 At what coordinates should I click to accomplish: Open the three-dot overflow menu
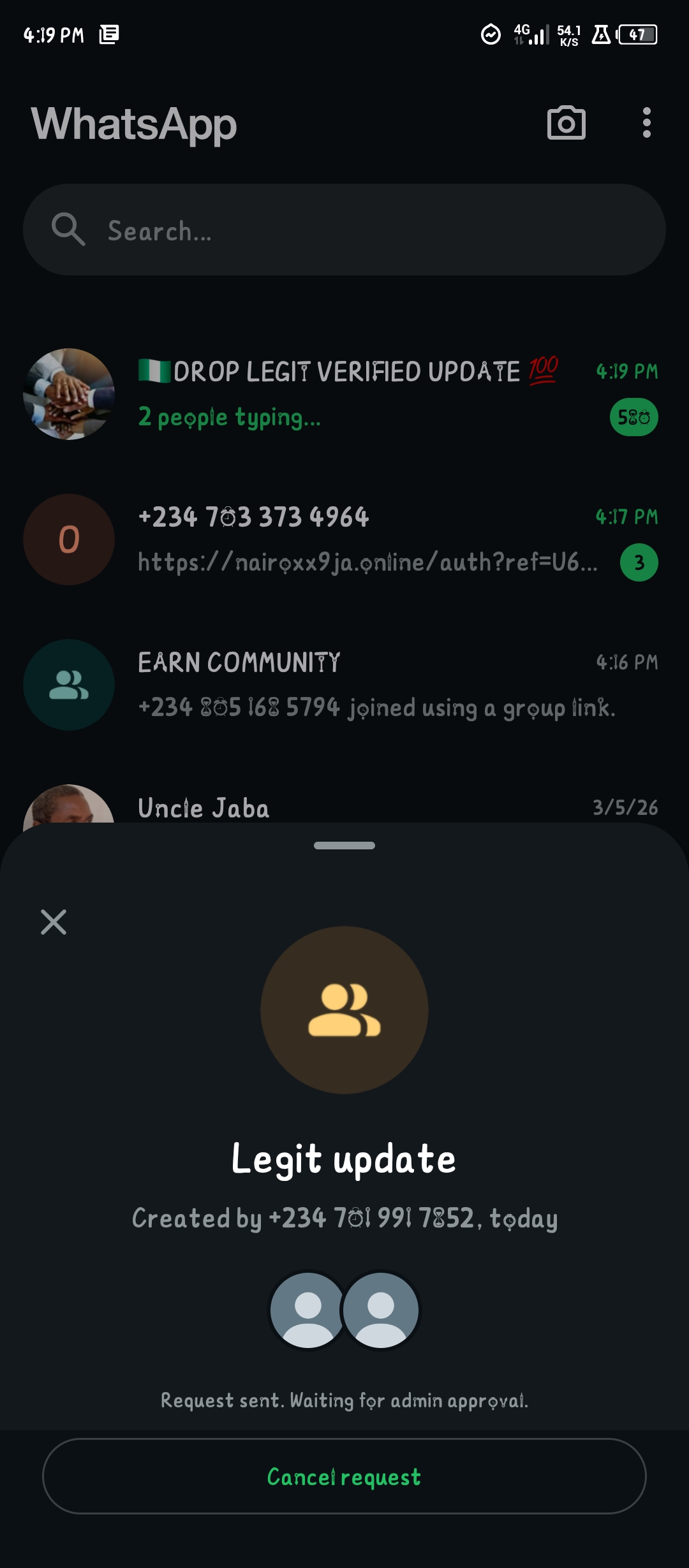[x=646, y=122]
